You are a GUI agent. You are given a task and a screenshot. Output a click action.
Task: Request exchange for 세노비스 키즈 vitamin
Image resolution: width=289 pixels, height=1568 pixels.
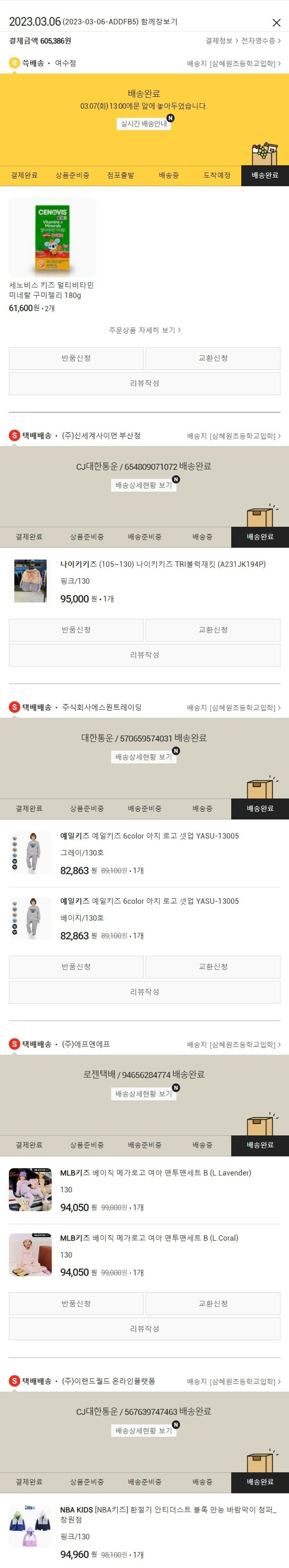213,358
